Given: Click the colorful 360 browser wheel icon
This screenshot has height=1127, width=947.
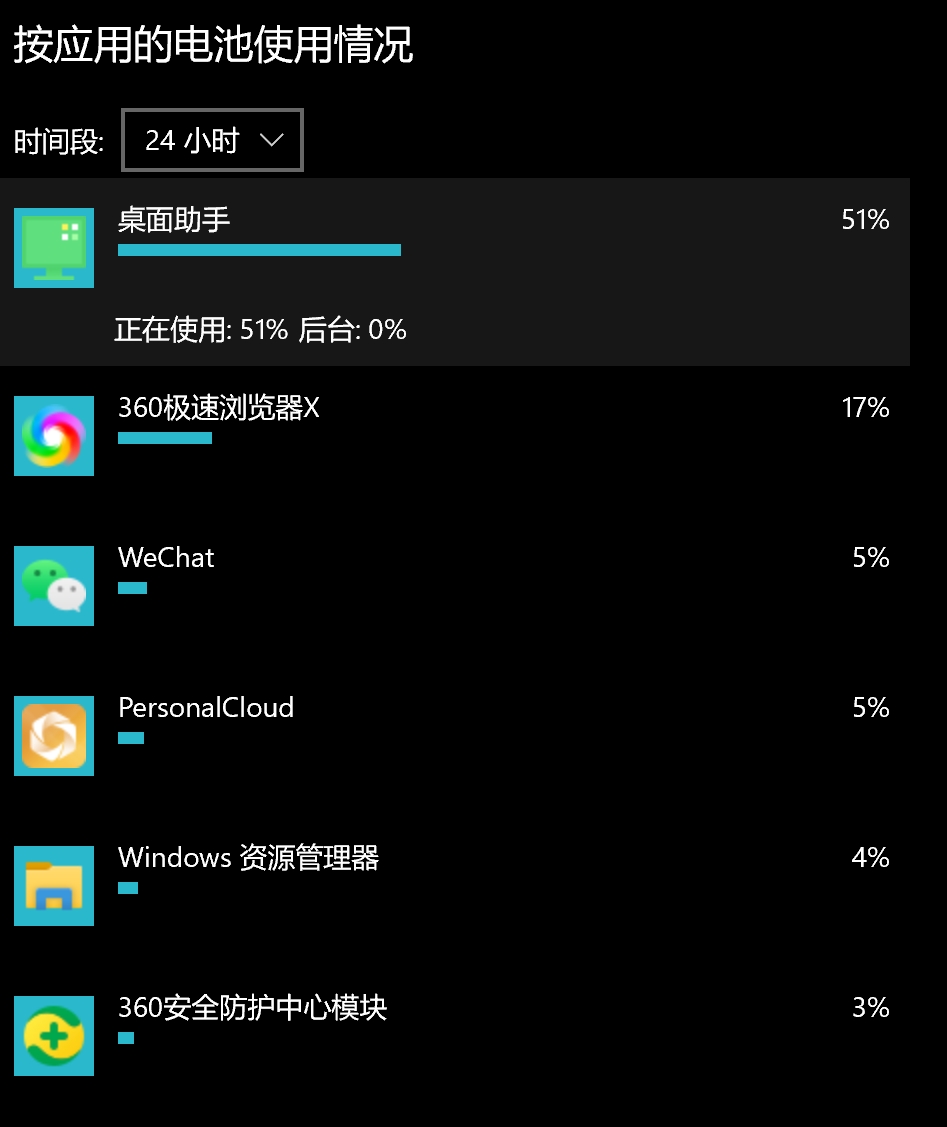Looking at the screenshot, I should [x=53, y=436].
